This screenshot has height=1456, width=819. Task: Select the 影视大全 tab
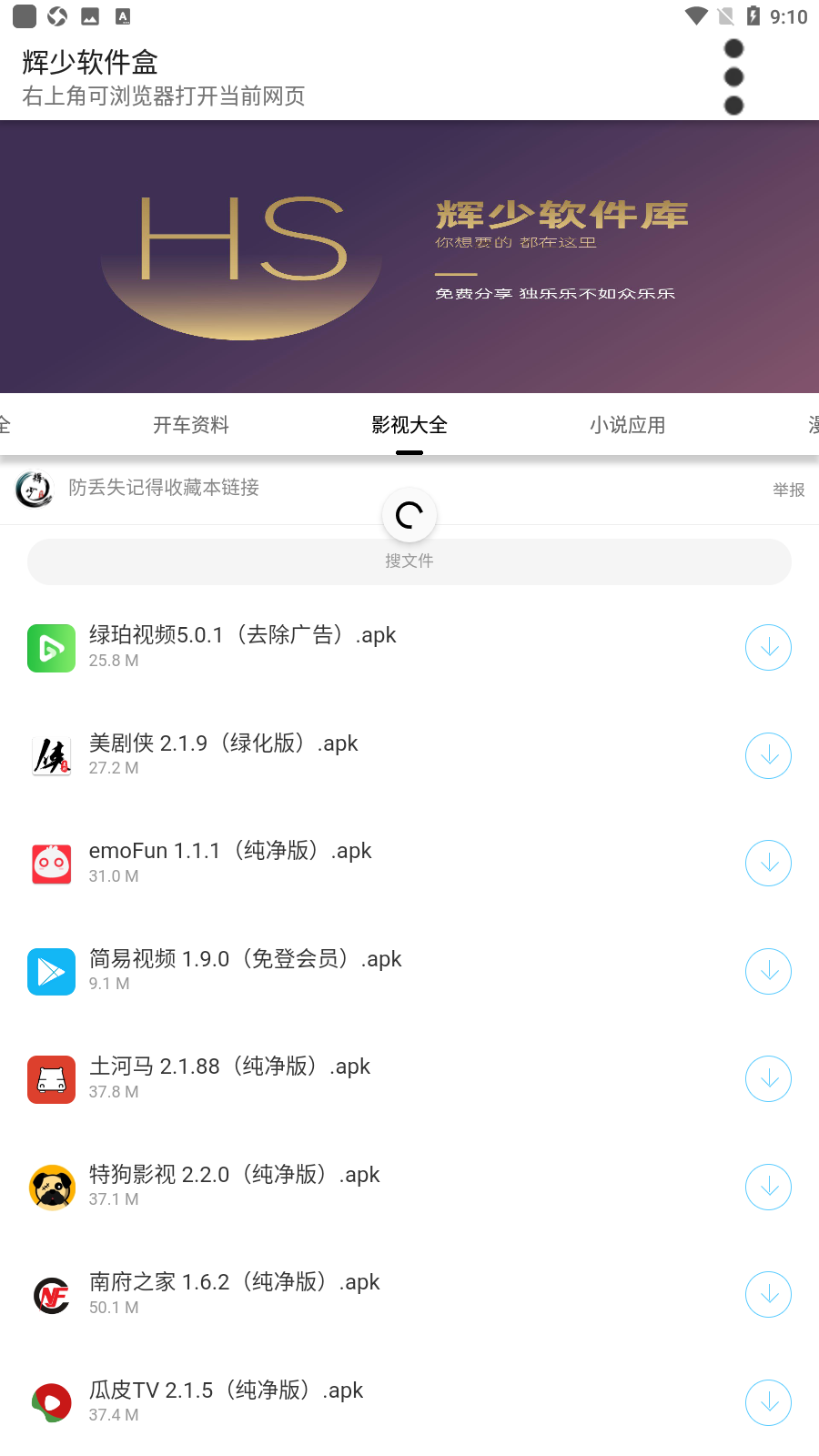point(409,425)
